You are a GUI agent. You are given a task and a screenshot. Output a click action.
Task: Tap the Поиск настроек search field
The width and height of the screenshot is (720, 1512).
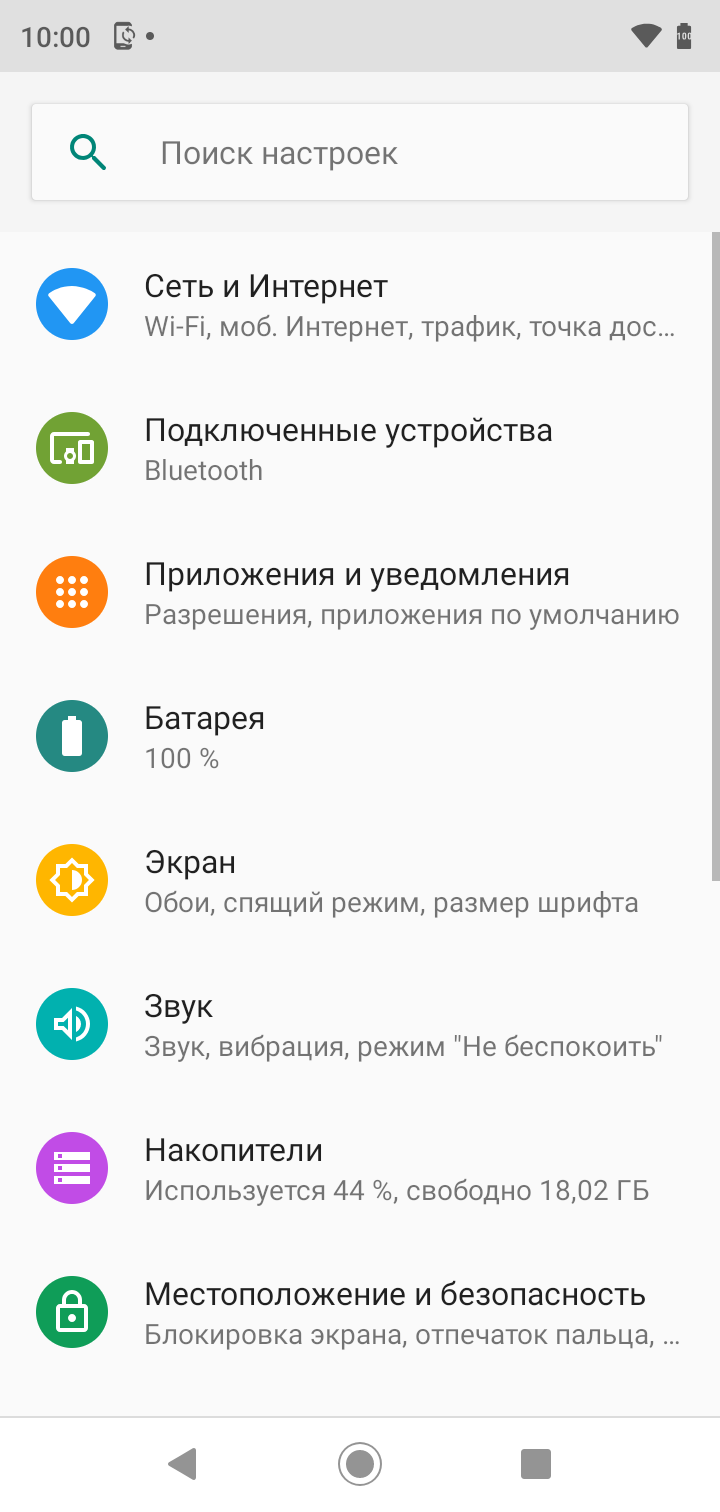360,153
